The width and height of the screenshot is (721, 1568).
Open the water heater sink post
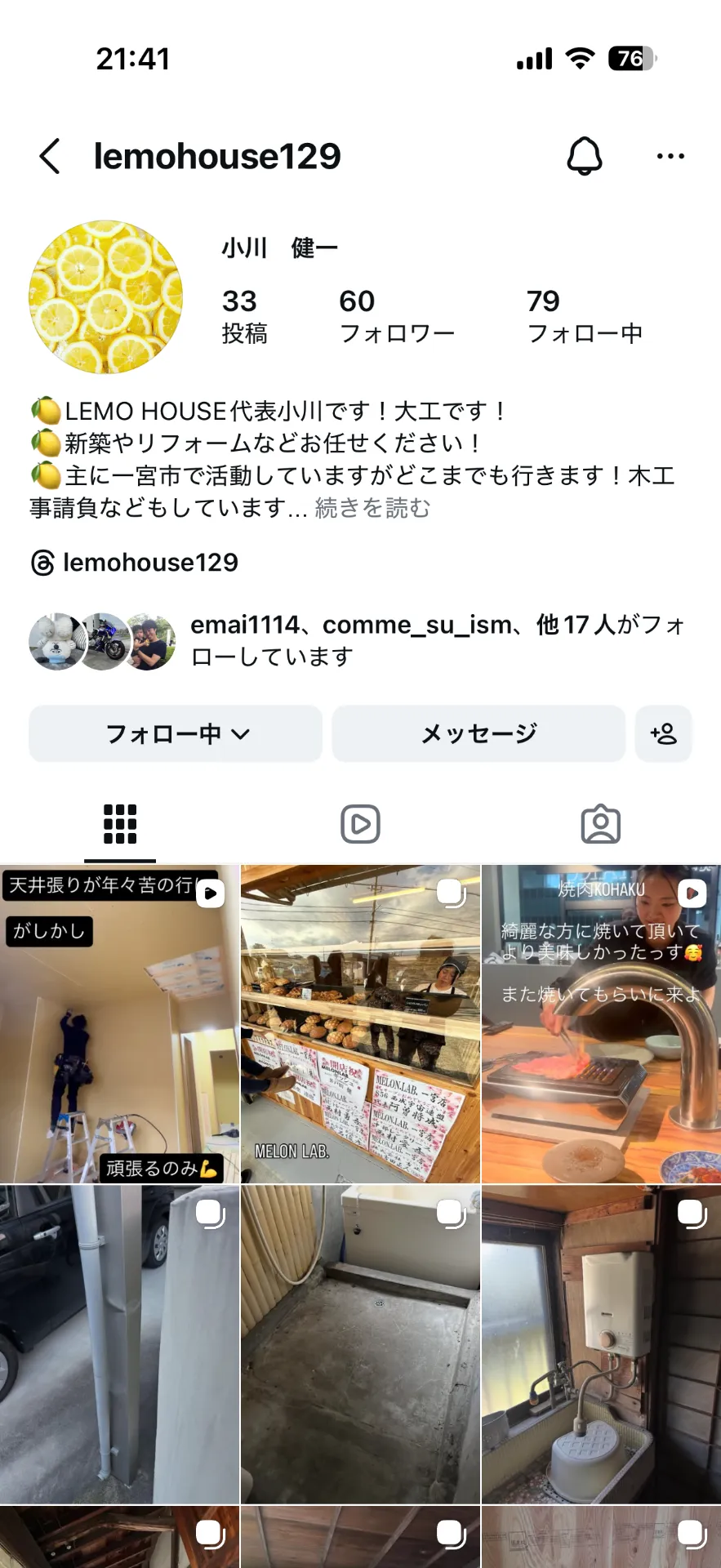(601, 1344)
